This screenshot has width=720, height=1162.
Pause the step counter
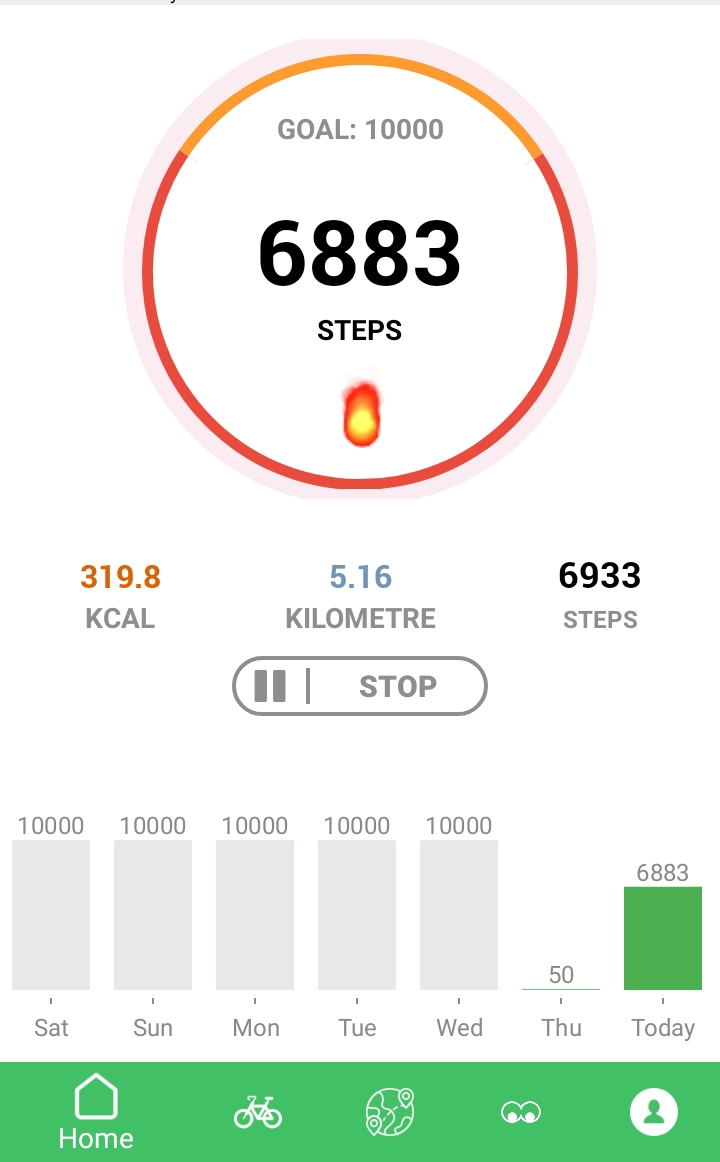pyautogui.click(x=270, y=686)
